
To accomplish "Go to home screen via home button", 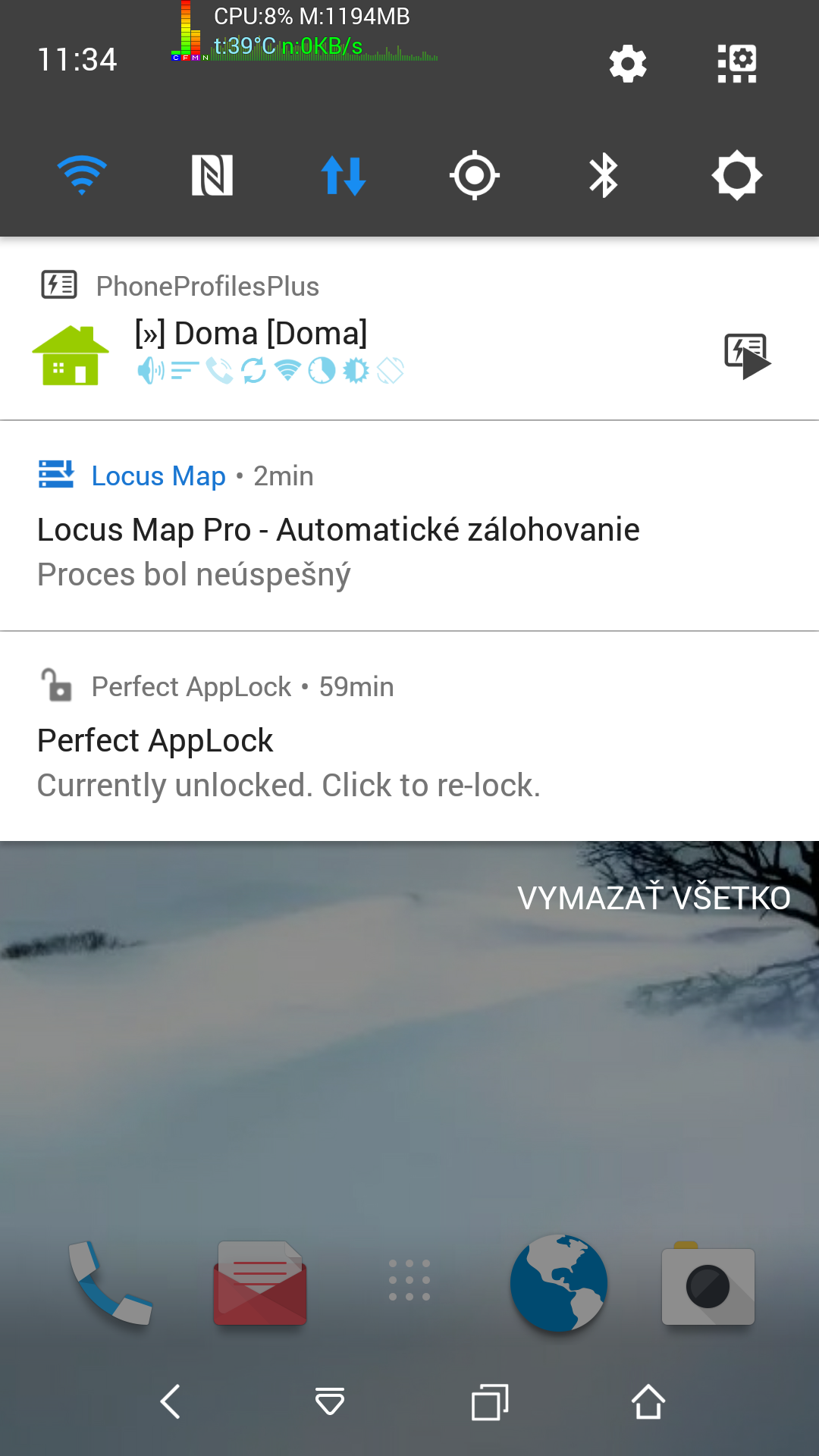I will tap(648, 1401).
